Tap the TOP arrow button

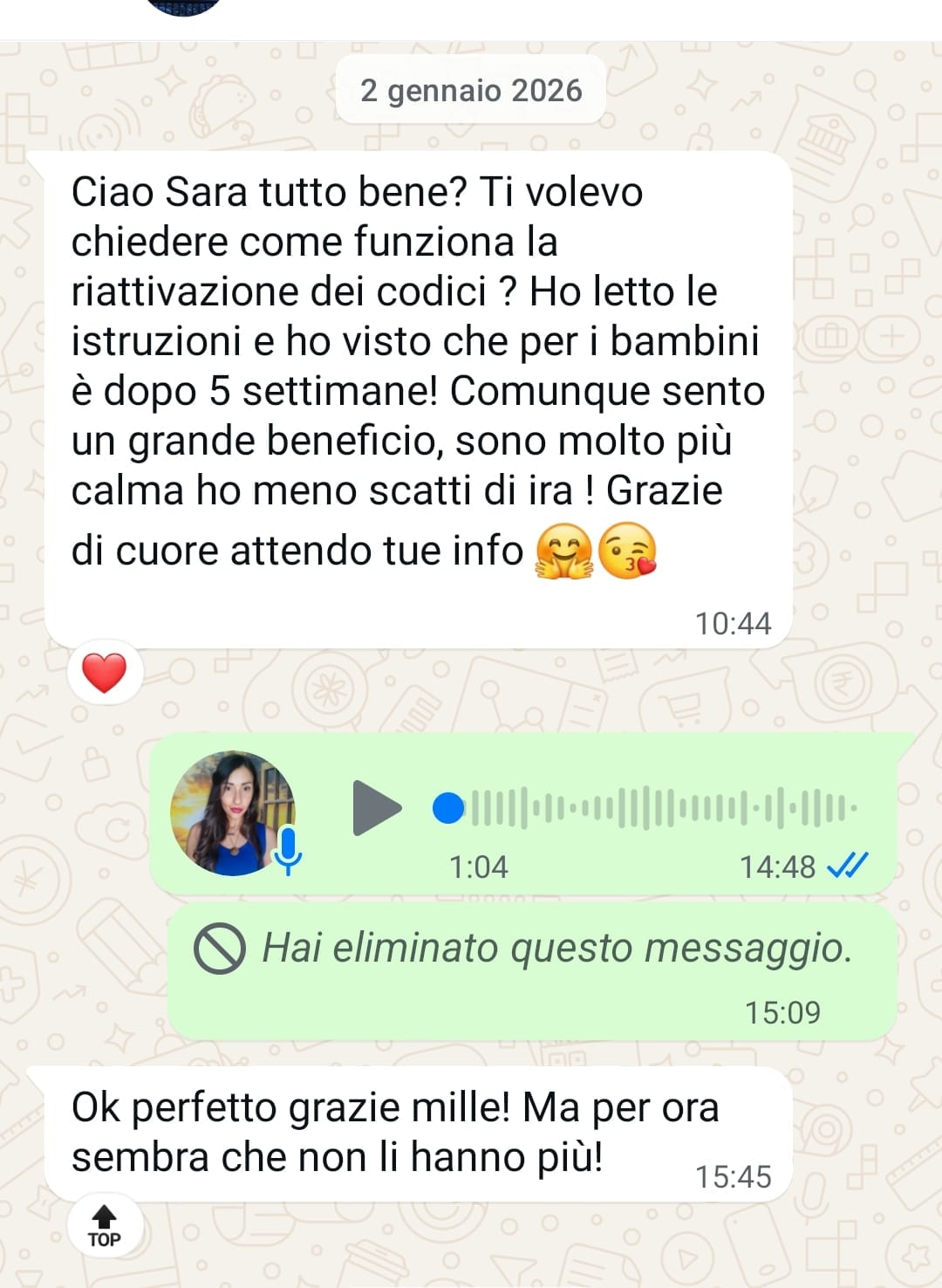104,1226
